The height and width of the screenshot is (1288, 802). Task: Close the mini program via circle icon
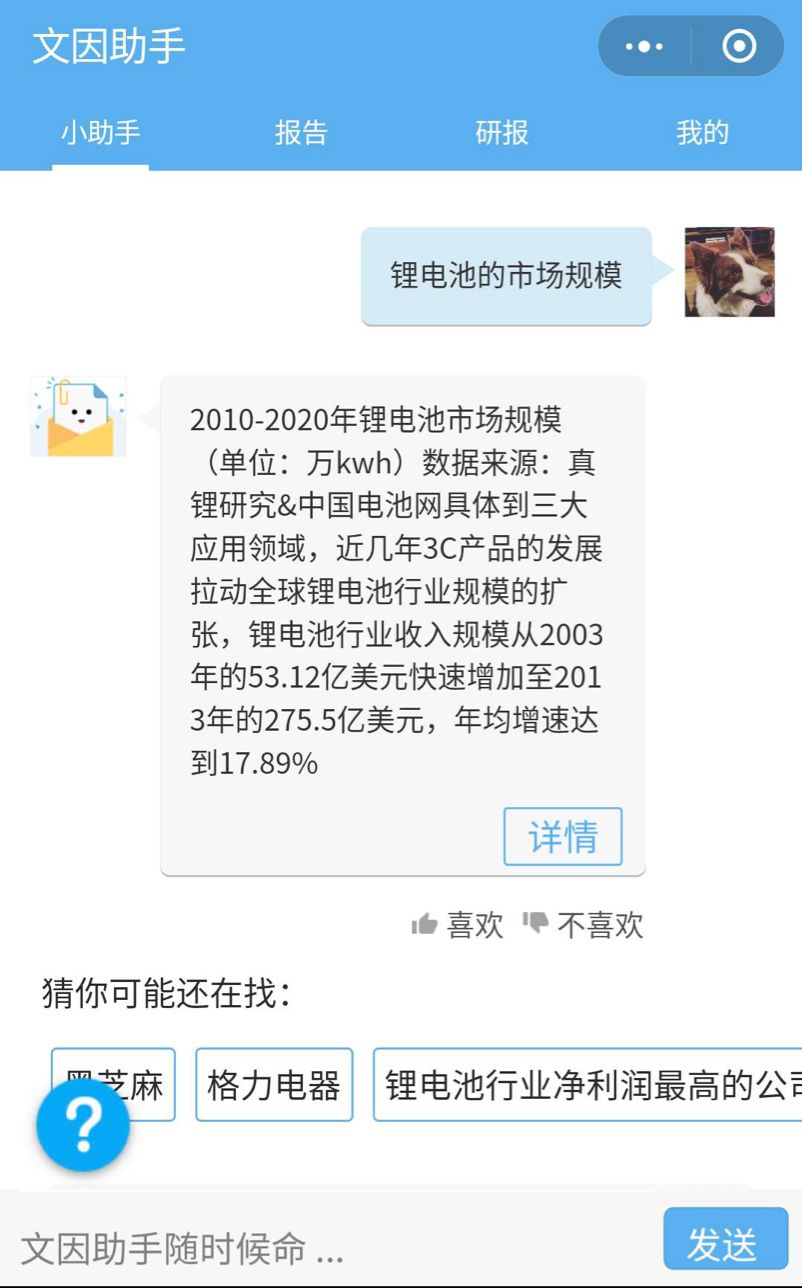coord(738,47)
